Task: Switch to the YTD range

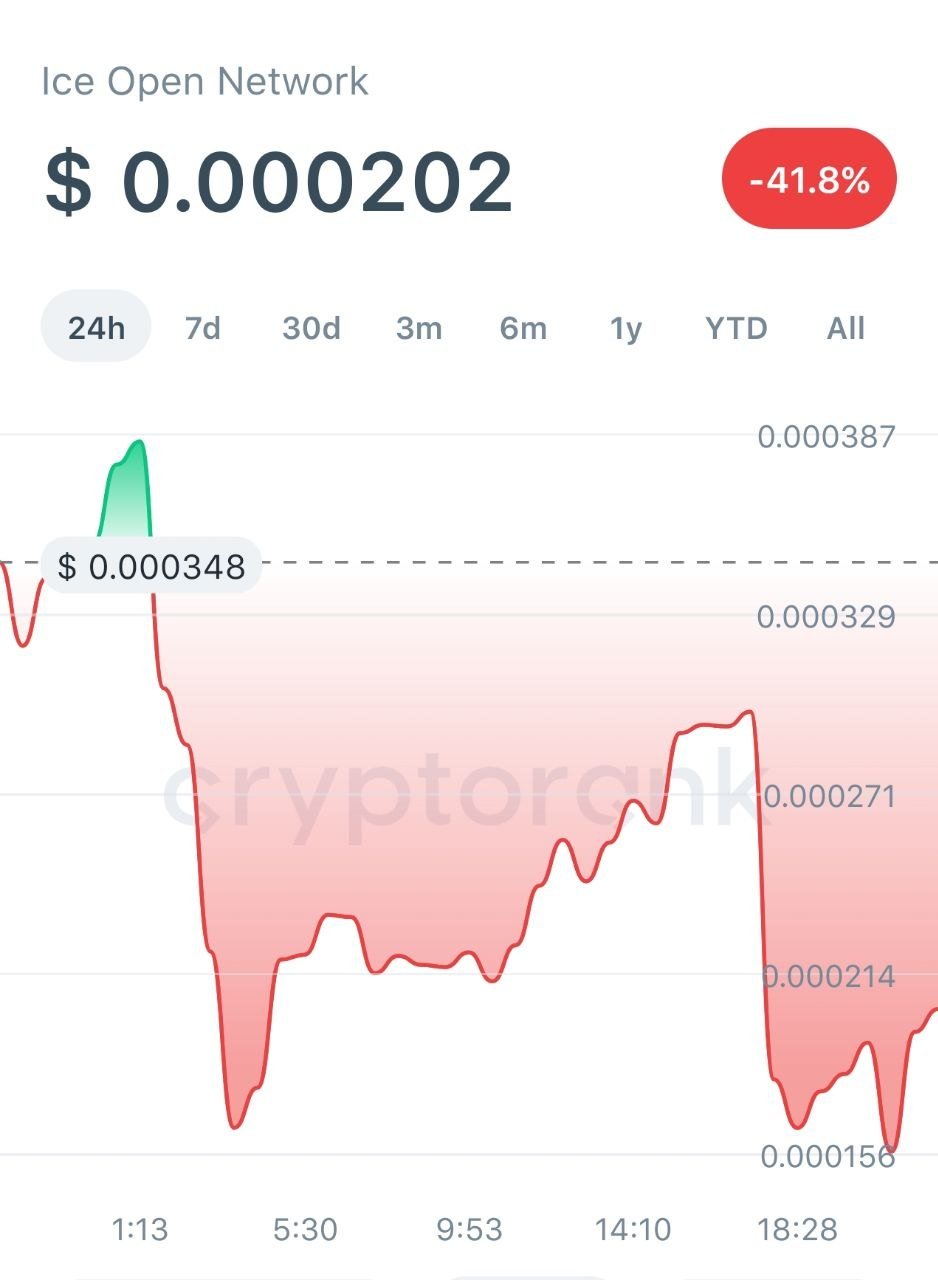Action: click(x=736, y=328)
